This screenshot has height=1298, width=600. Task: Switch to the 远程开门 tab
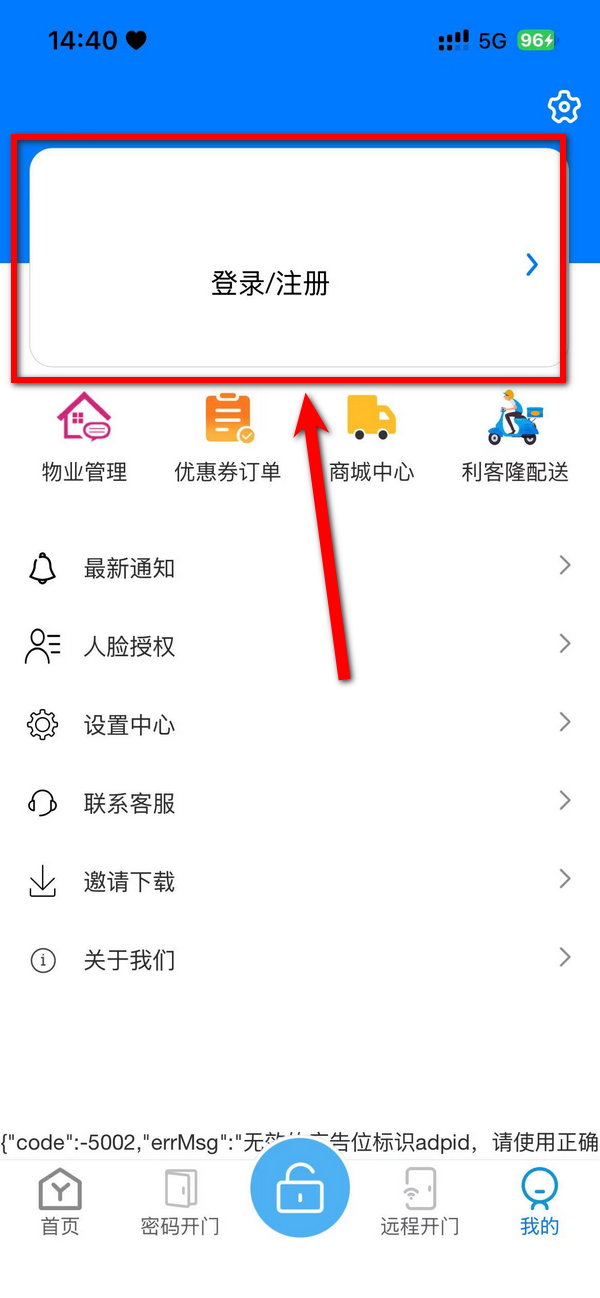tap(420, 1204)
